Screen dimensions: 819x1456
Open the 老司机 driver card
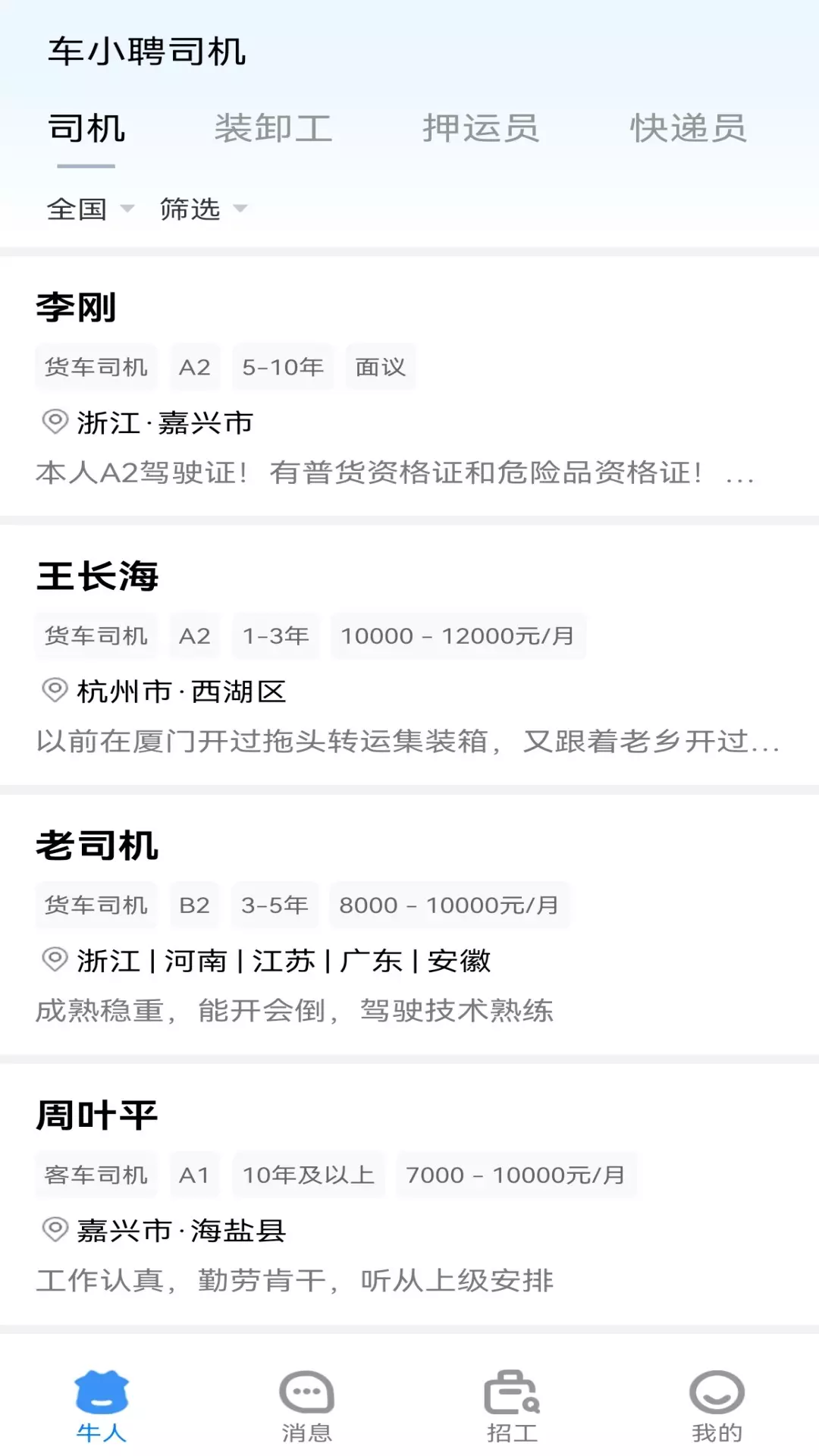click(x=409, y=924)
